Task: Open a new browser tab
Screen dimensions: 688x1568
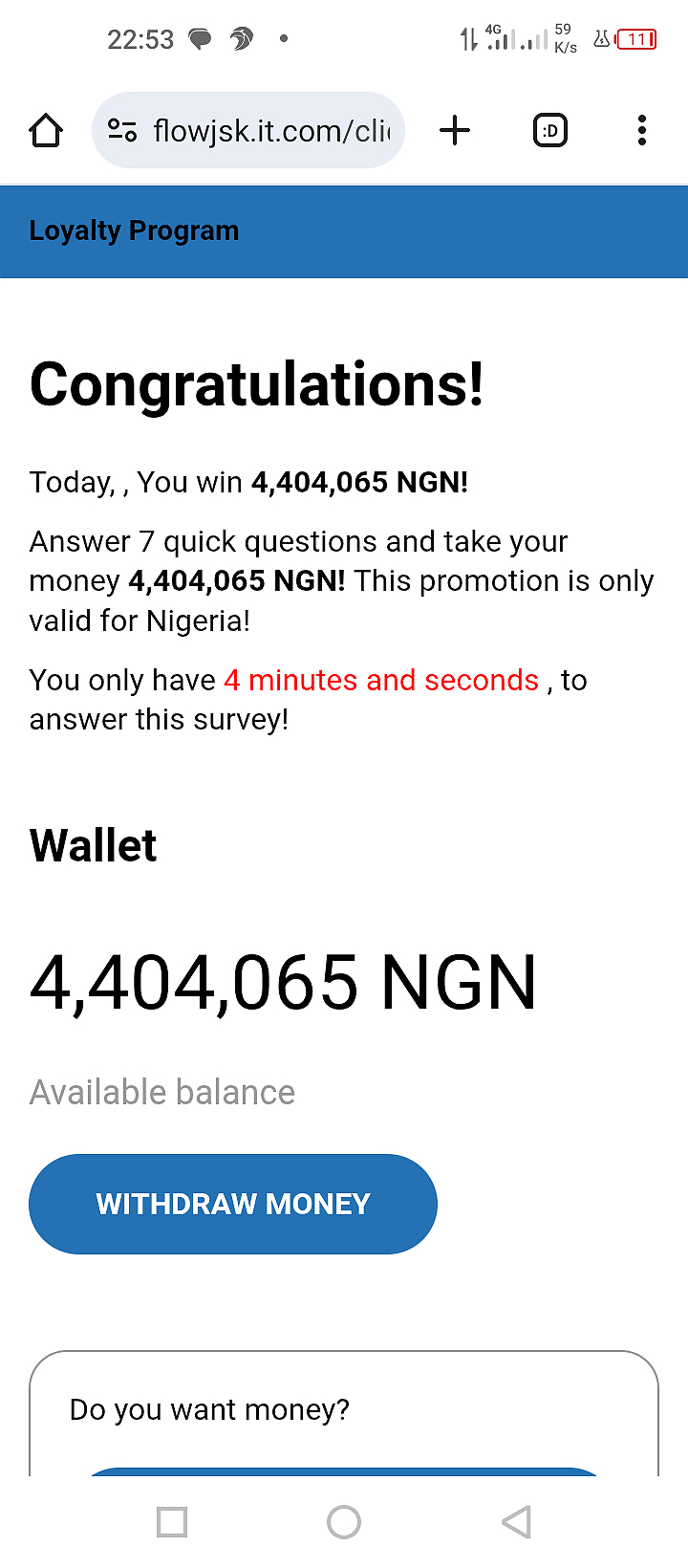Action: (x=455, y=130)
